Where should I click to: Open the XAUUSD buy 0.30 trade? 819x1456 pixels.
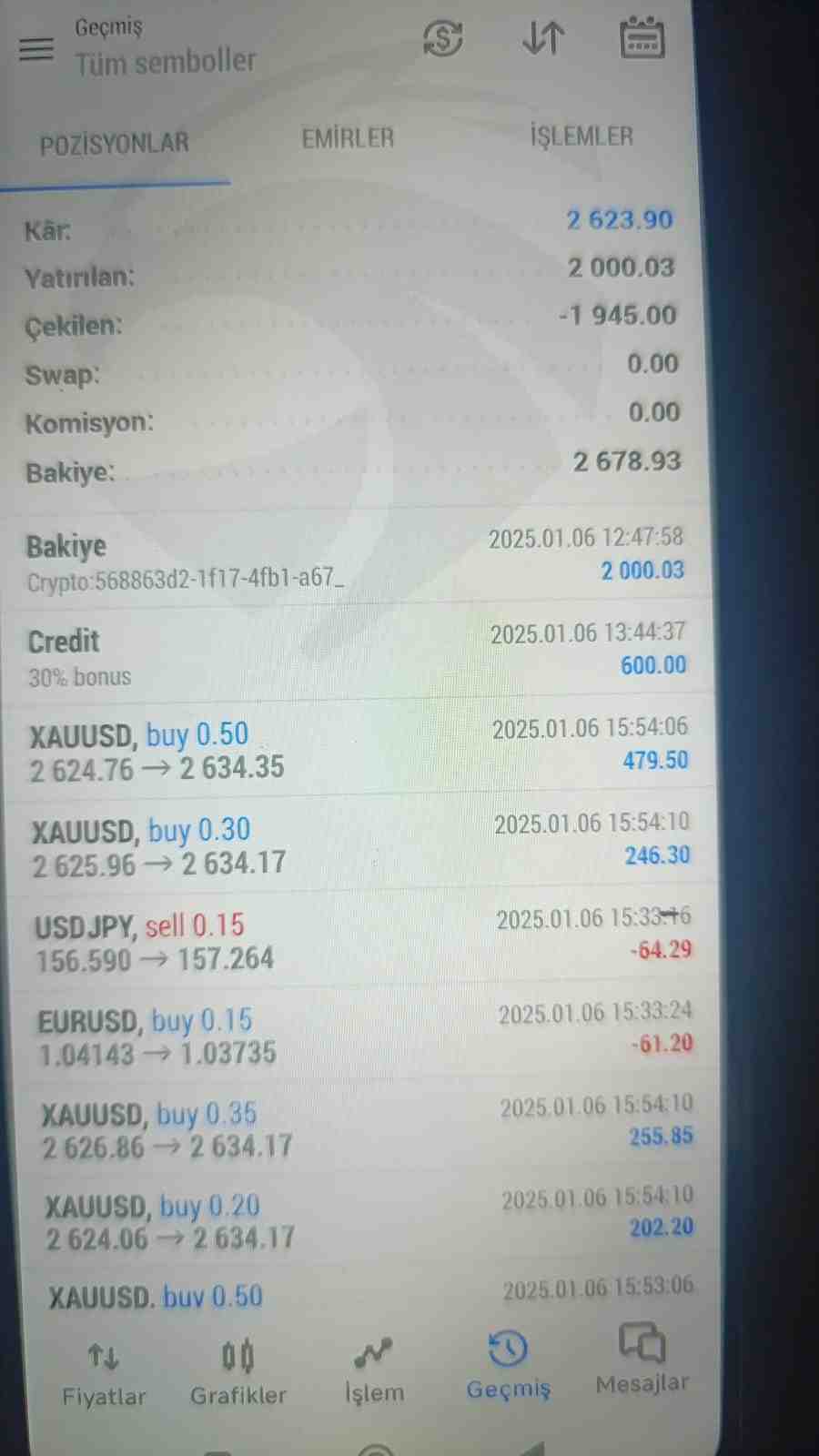coord(360,843)
